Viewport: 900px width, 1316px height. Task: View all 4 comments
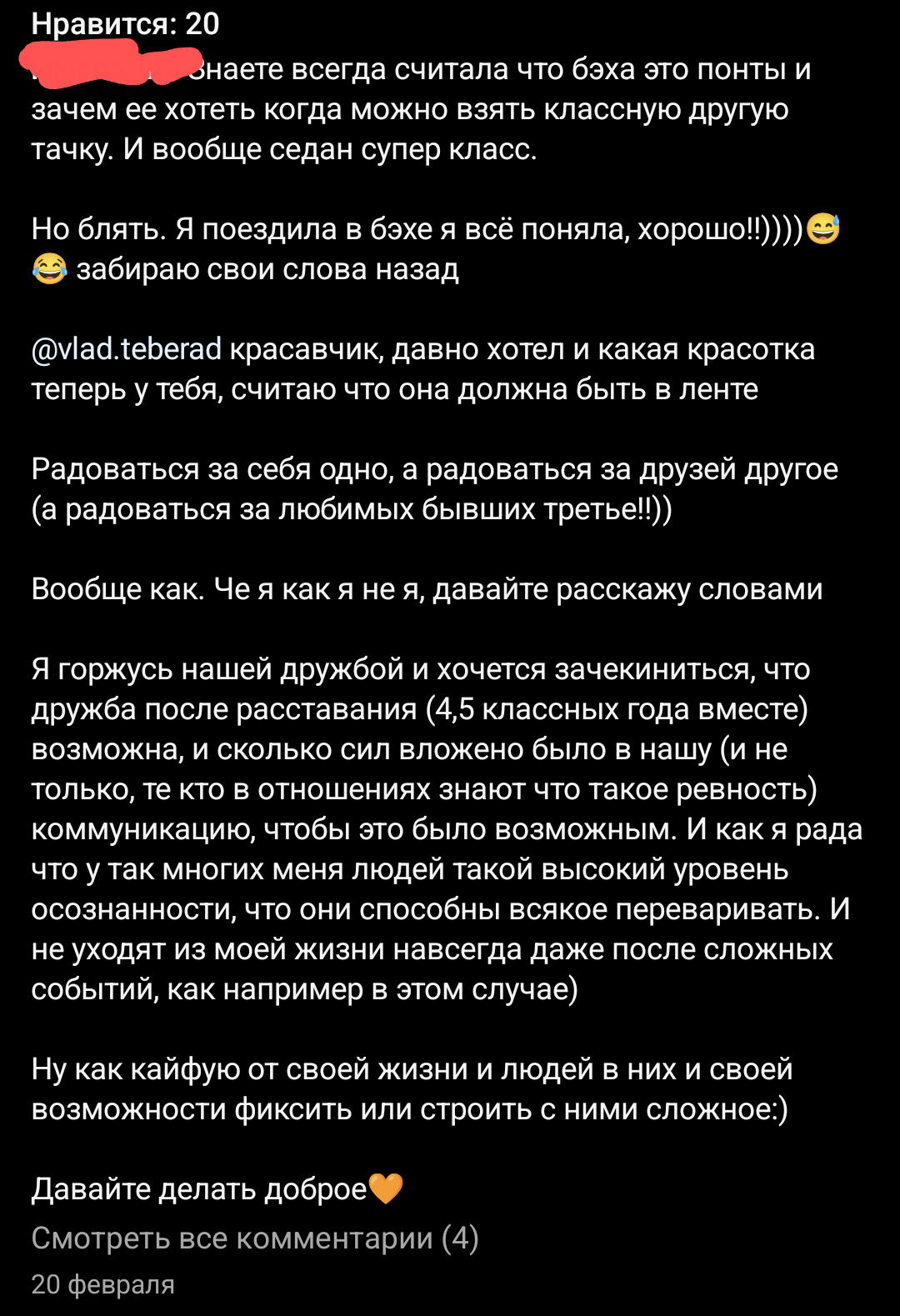click(x=255, y=1238)
